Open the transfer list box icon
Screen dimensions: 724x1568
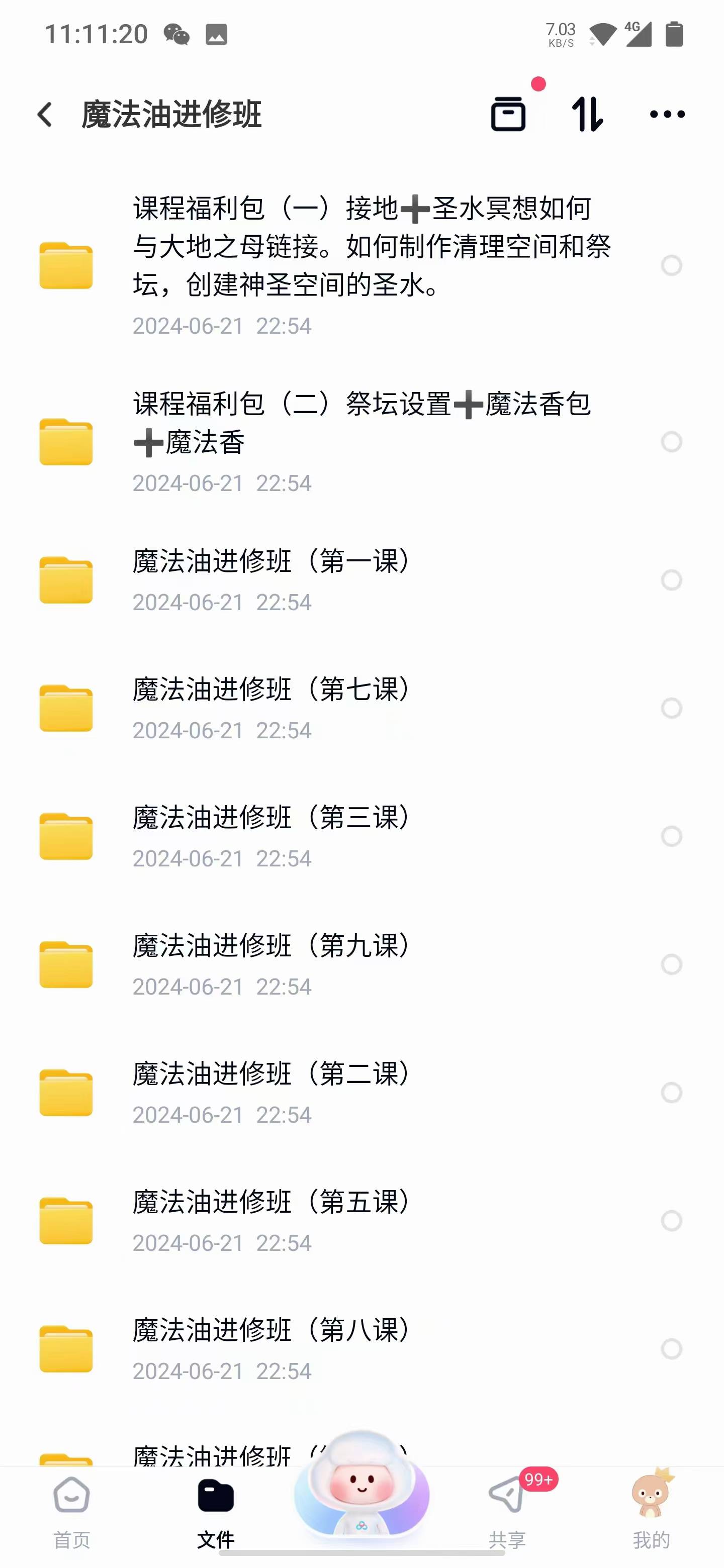(508, 114)
